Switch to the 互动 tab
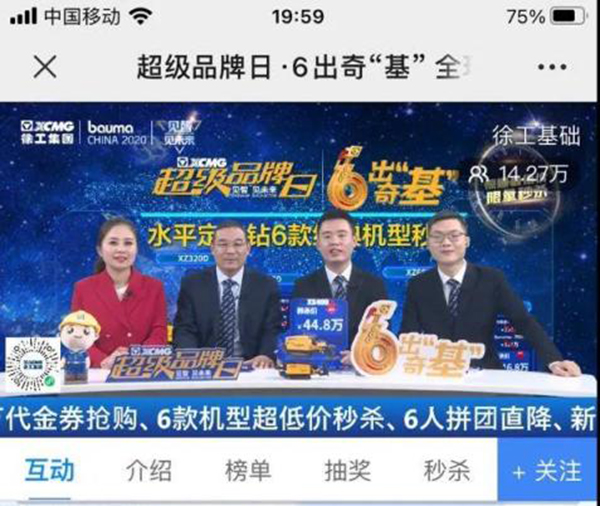Viewport: 600px width, 506px height. (x=49, y=469)
